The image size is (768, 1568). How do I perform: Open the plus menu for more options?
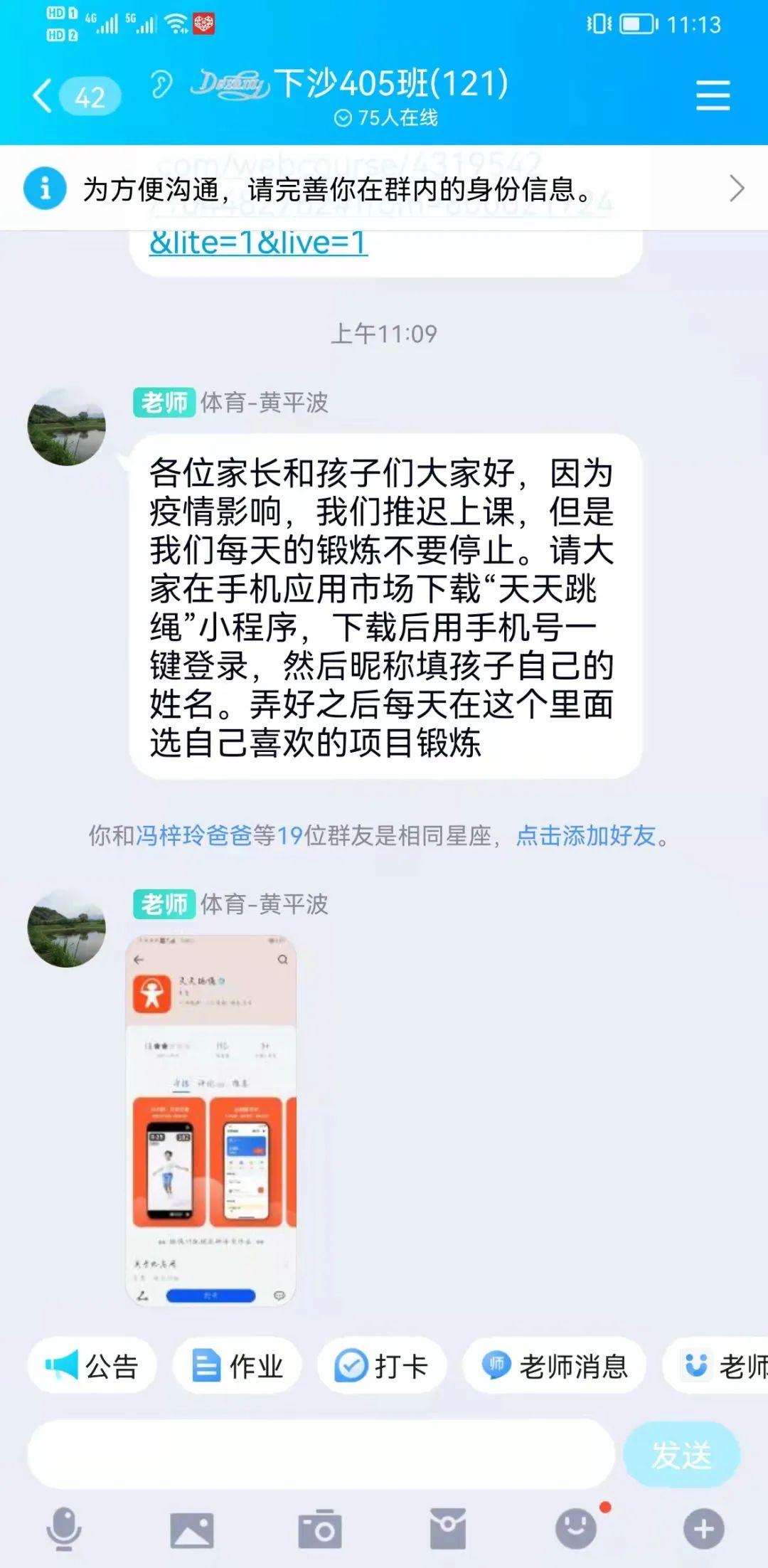coord(703,1528)
